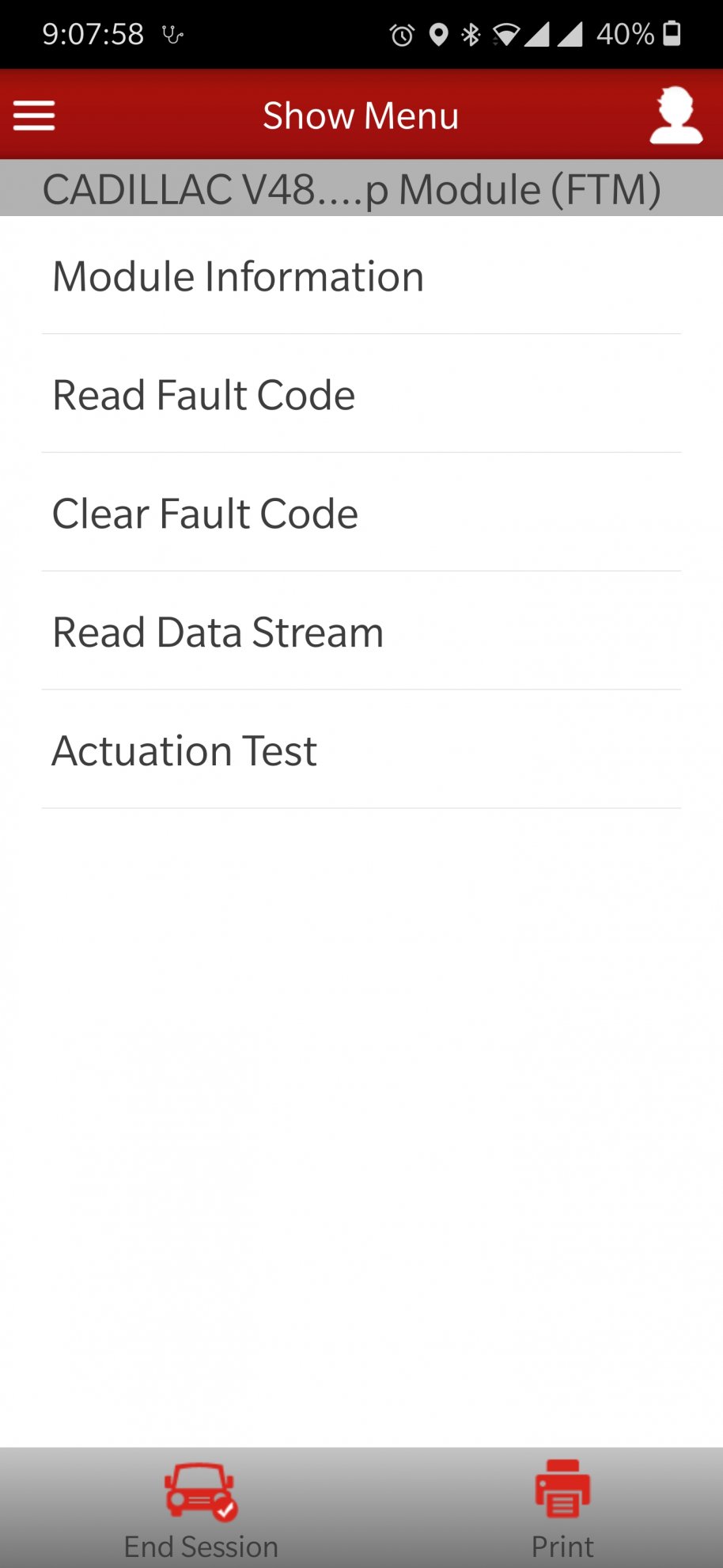Choose Clear Fault Code

point(206,514)
